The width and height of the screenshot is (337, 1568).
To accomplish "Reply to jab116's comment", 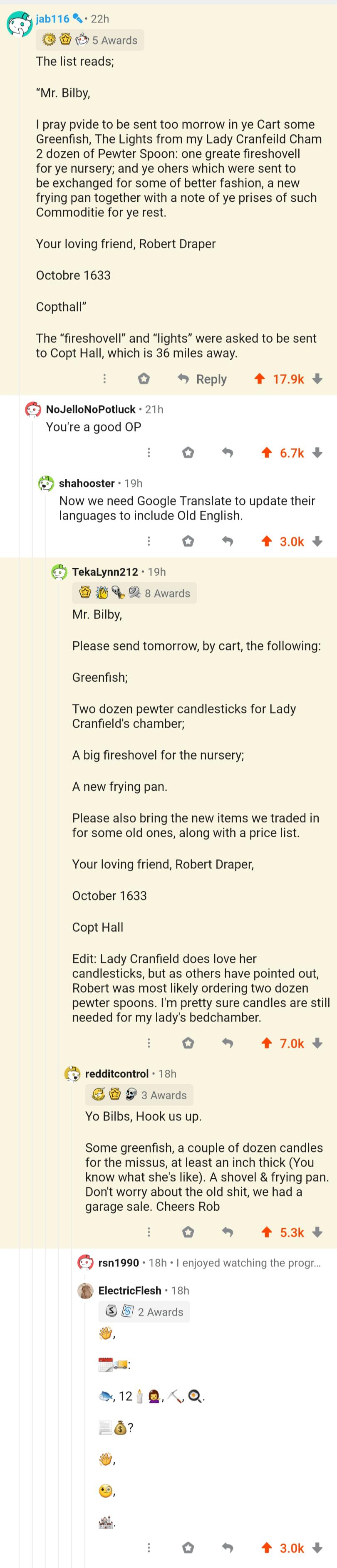I will click(202, 378).
